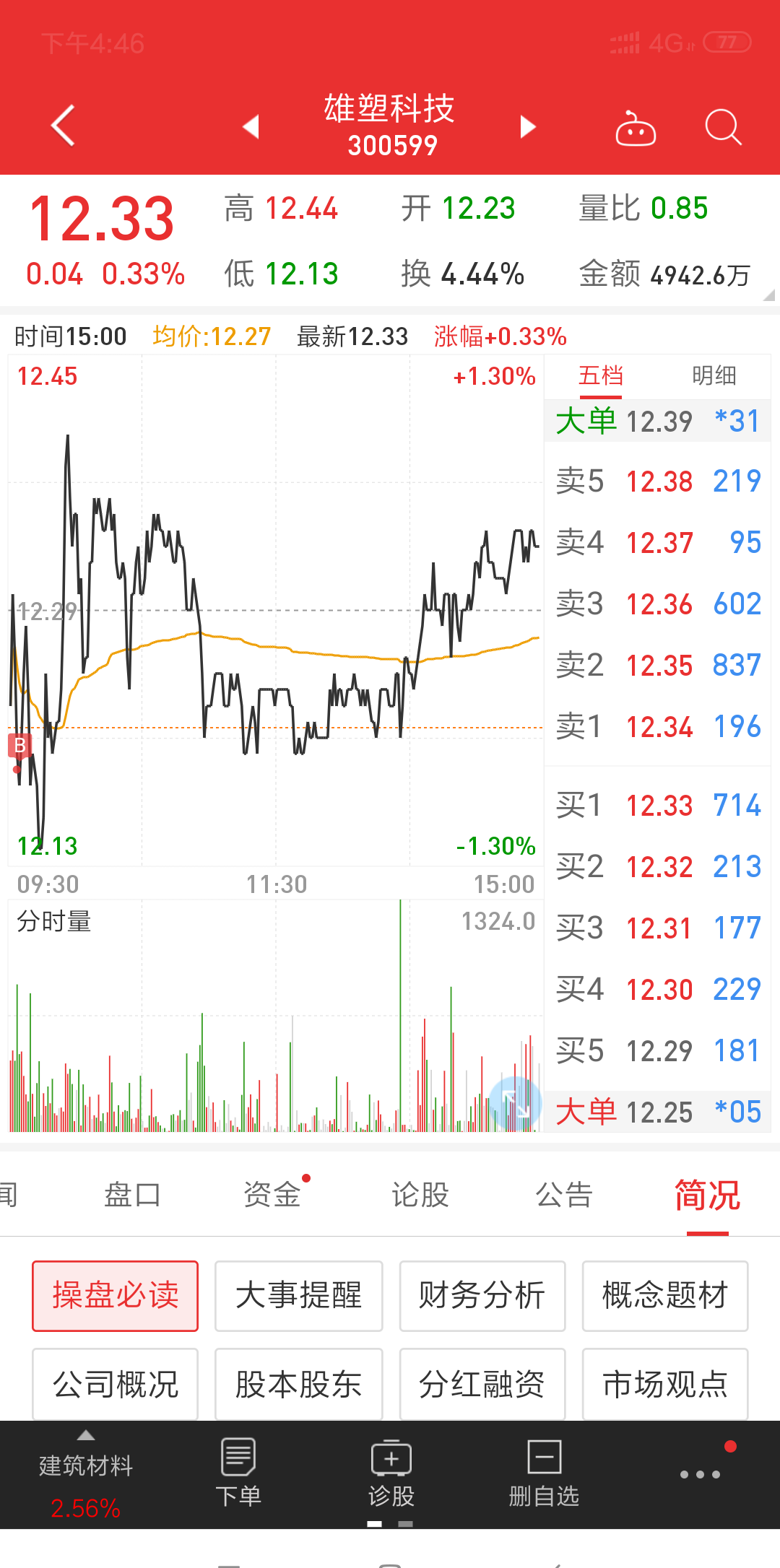This screenshot has height=1568, width=780.
Task: Open 诊股 in the bottom bar
Action: coord(391,1473)
